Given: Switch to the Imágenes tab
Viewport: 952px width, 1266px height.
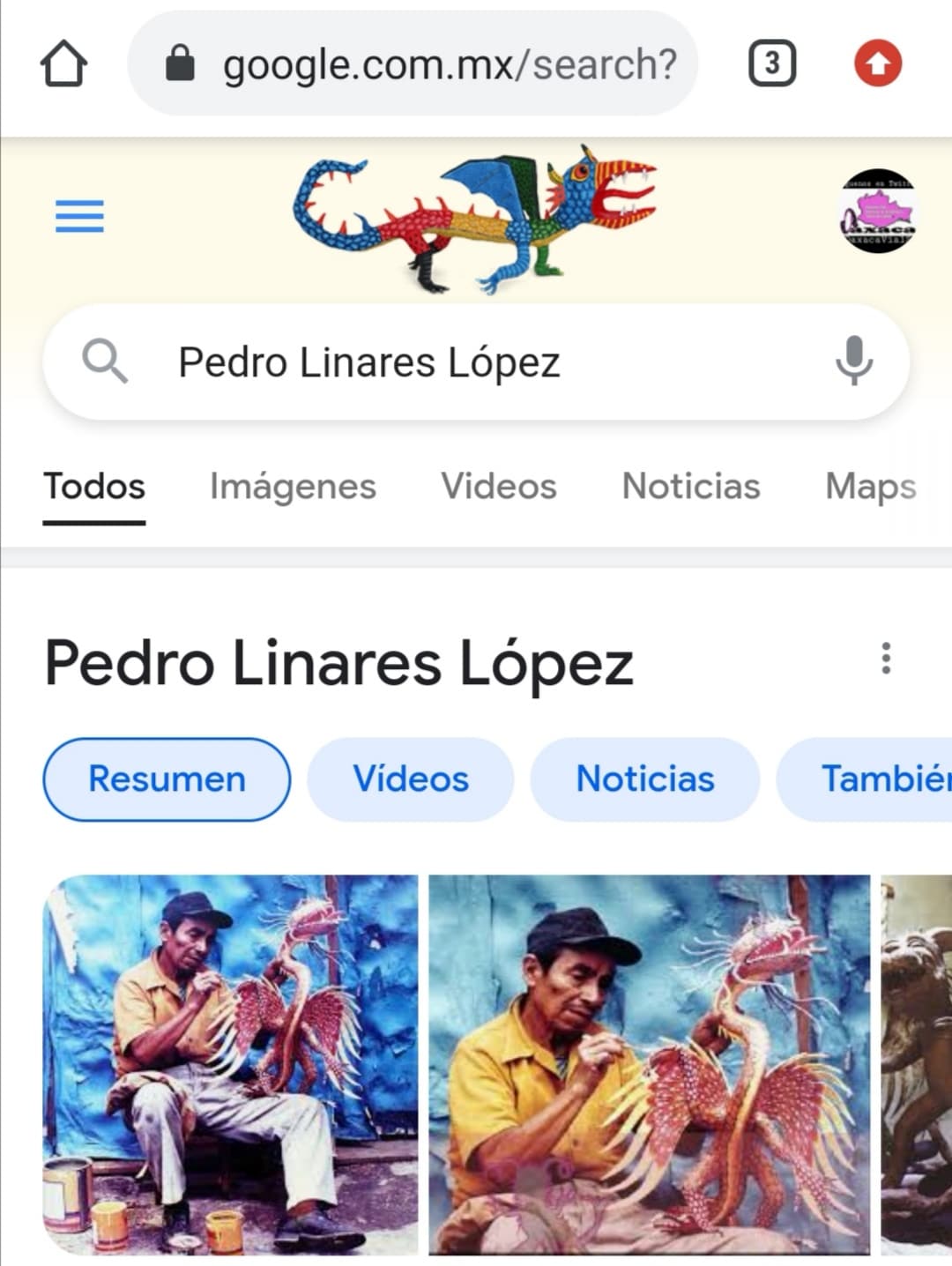Looking at the screenshot, I should click(x=293, y=487).
